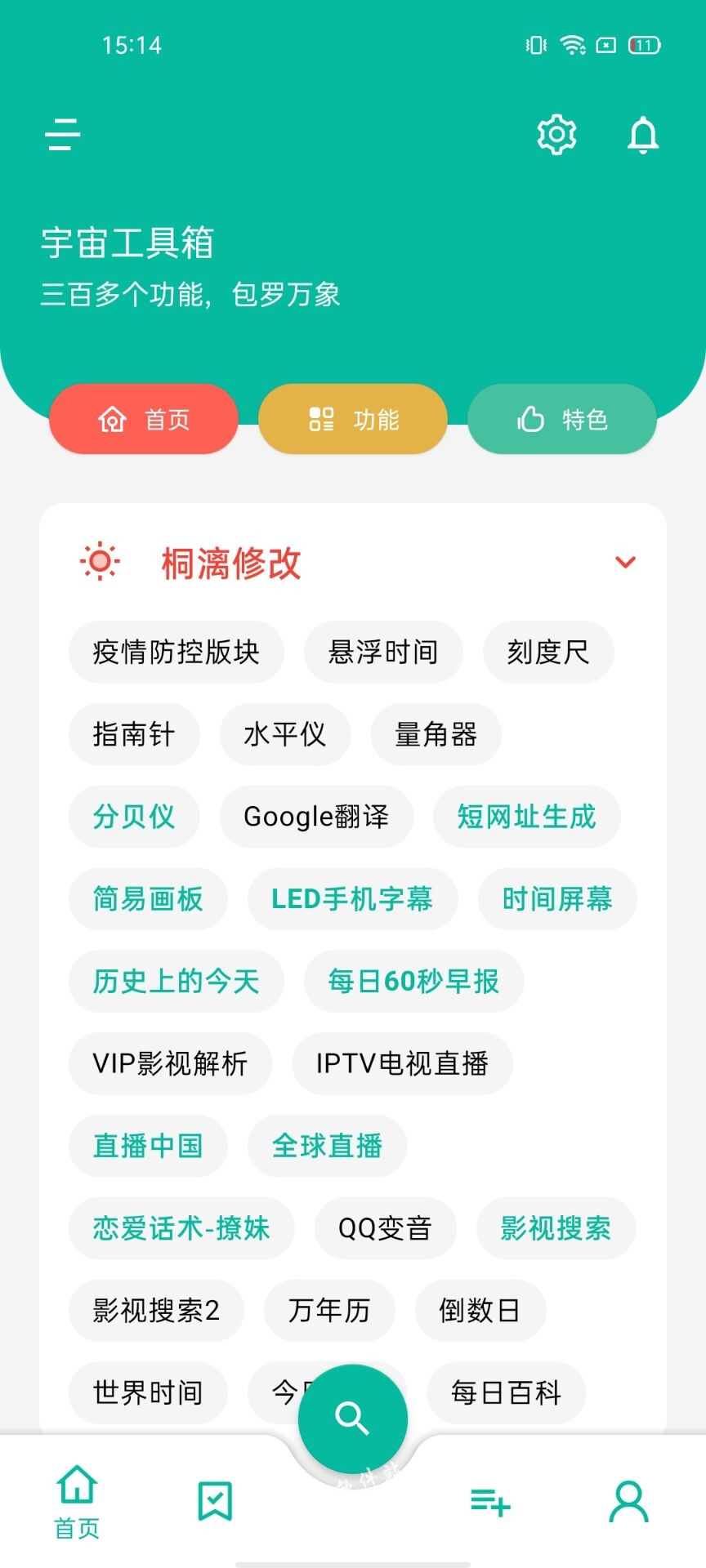This screenshot has width=706, height=1568.
Task: View 每日60秒早报
Action: (x=413, y=981)
